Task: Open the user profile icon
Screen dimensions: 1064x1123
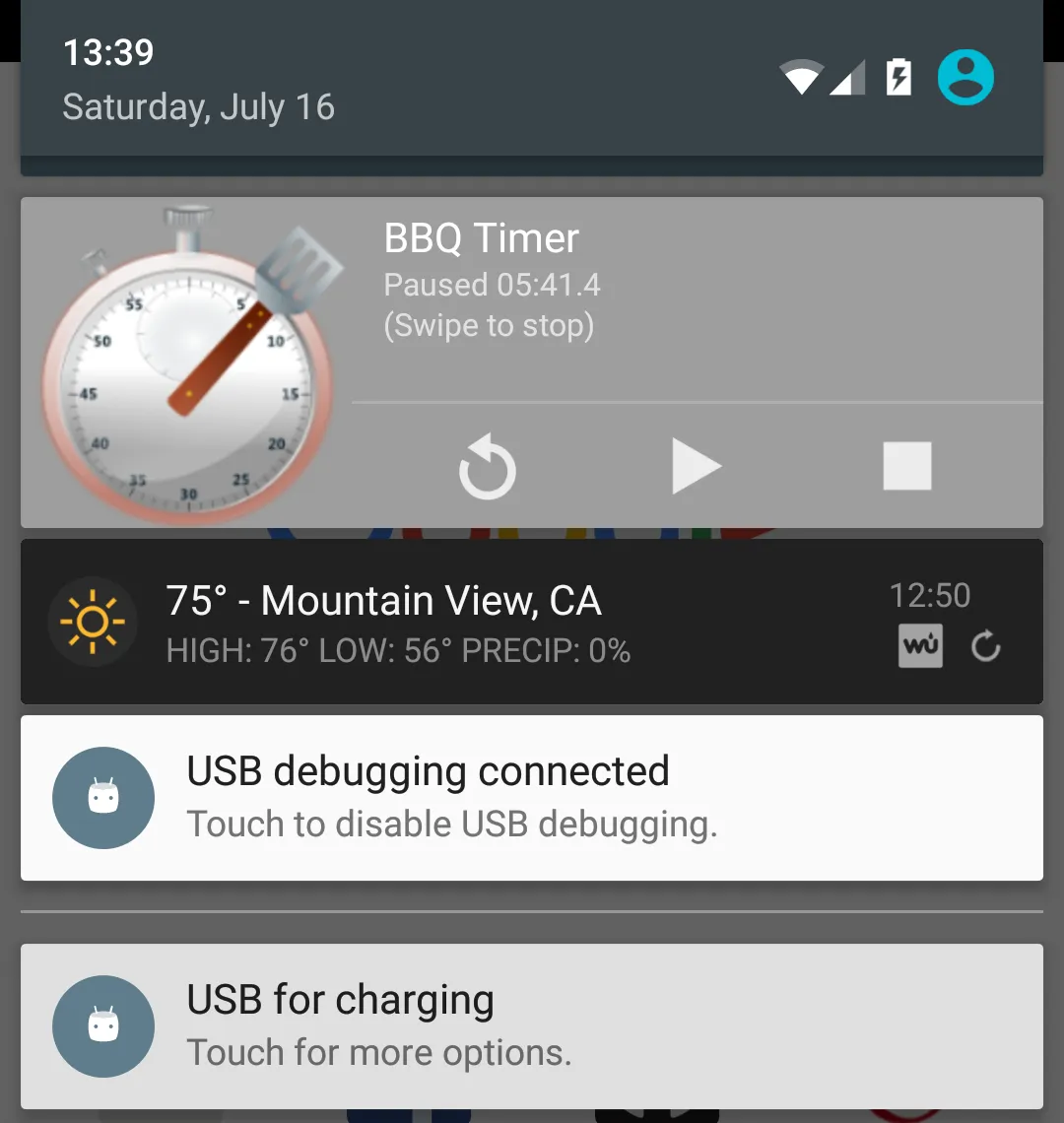Action: pos(965,78)
